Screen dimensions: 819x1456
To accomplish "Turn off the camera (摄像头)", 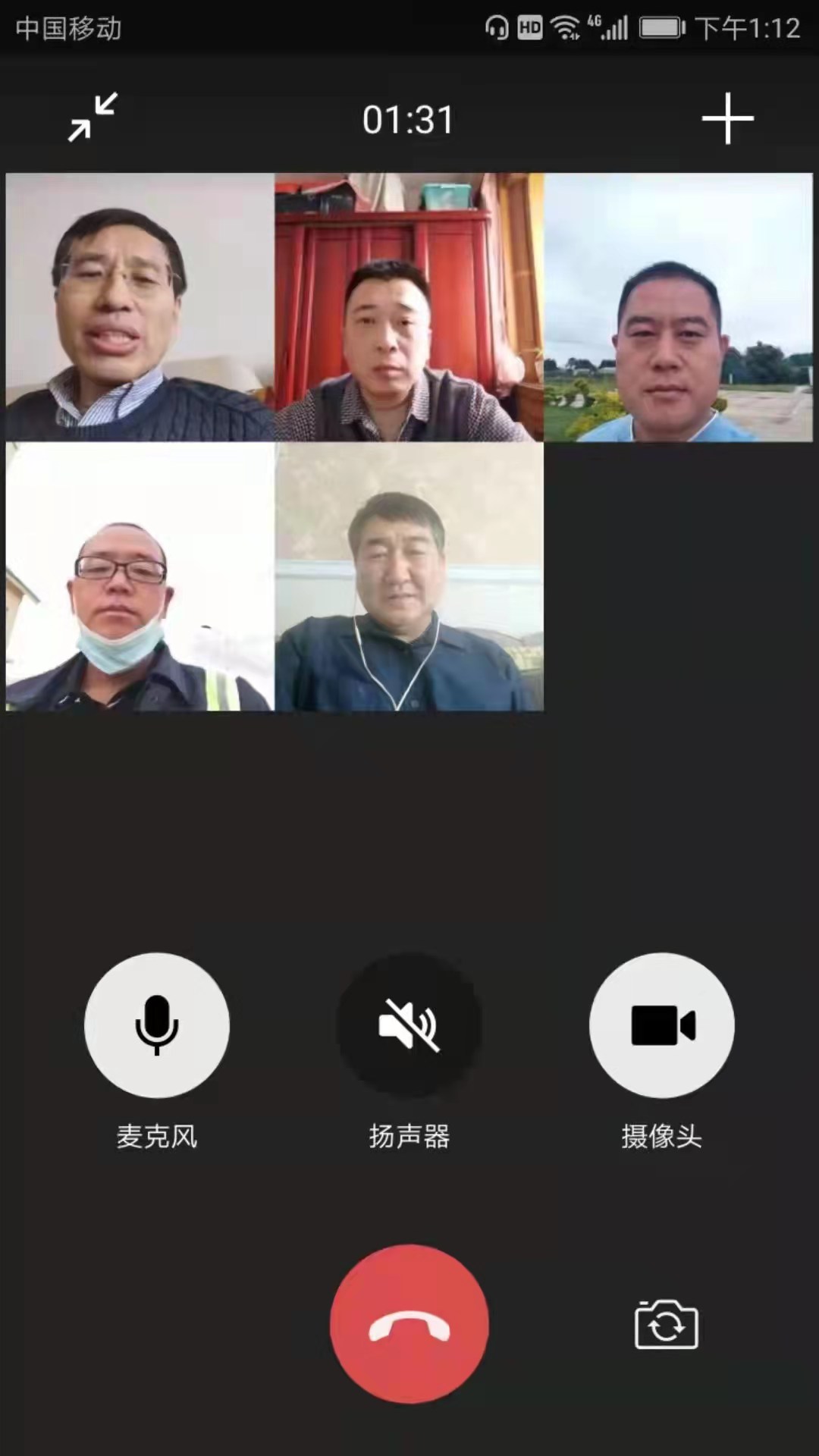I will point(662,1025).
